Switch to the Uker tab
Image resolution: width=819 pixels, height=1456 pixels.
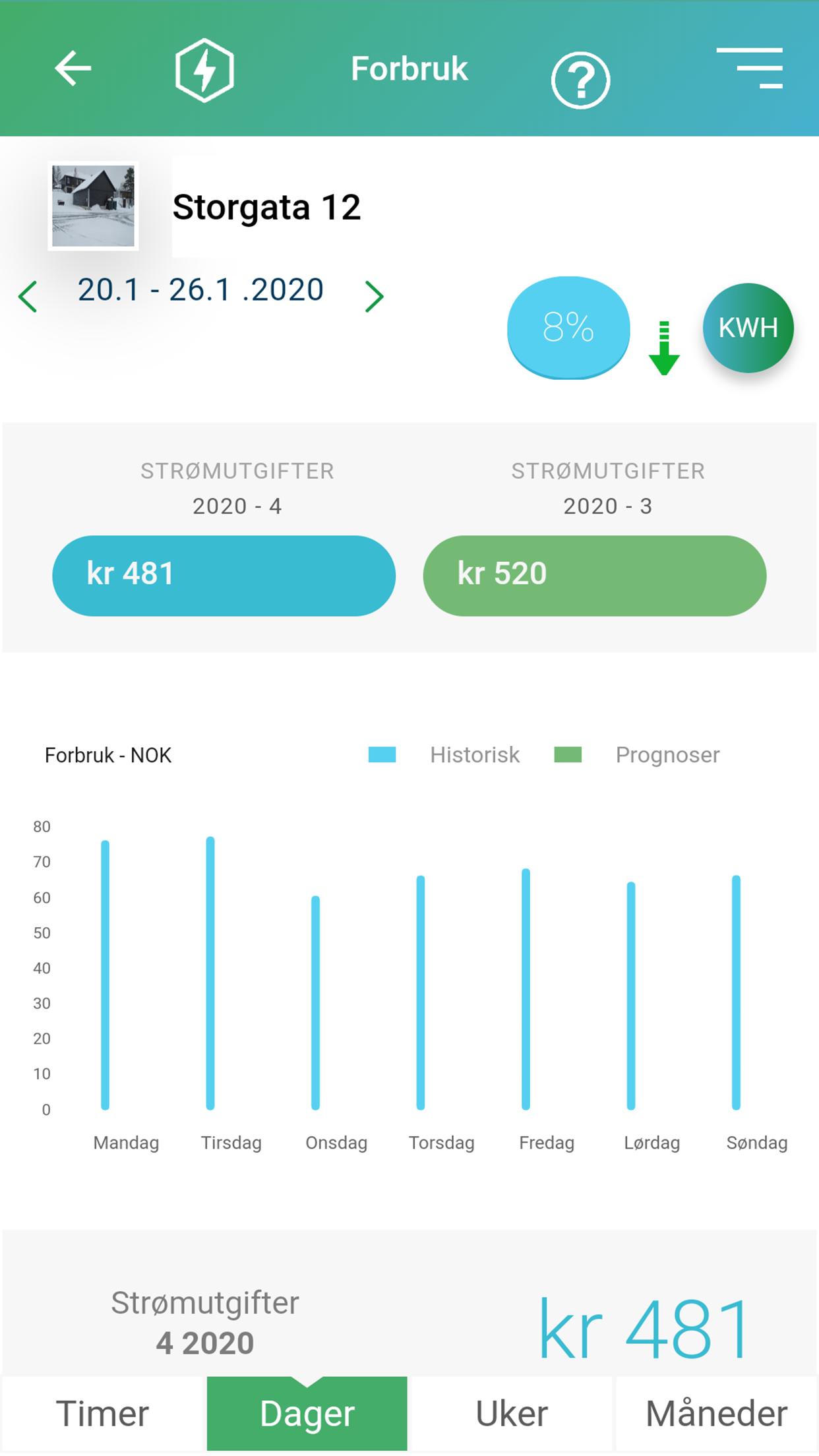coord(512,1413)
